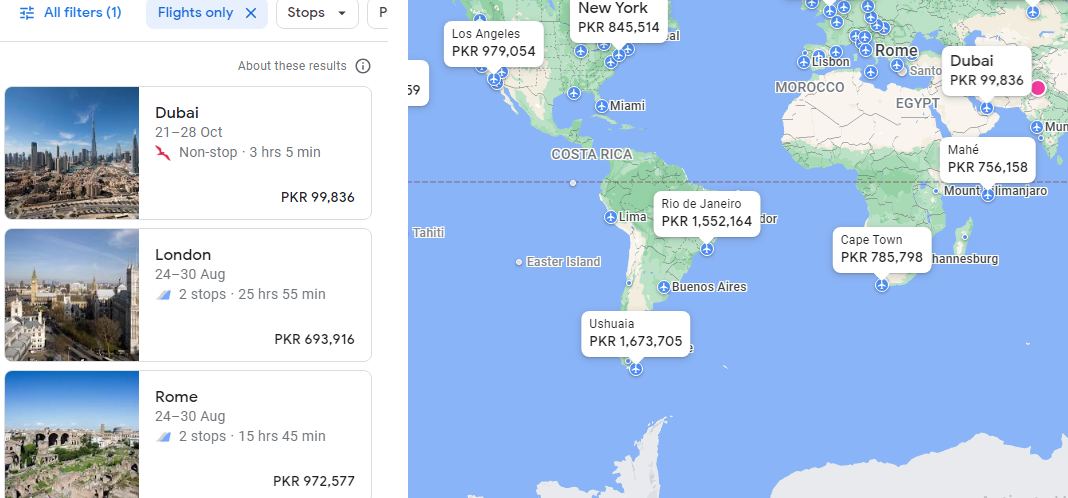Select the New York price marker
This screenshot has width=1068, height=498.
pyautogui.click(x=619, y=19)
